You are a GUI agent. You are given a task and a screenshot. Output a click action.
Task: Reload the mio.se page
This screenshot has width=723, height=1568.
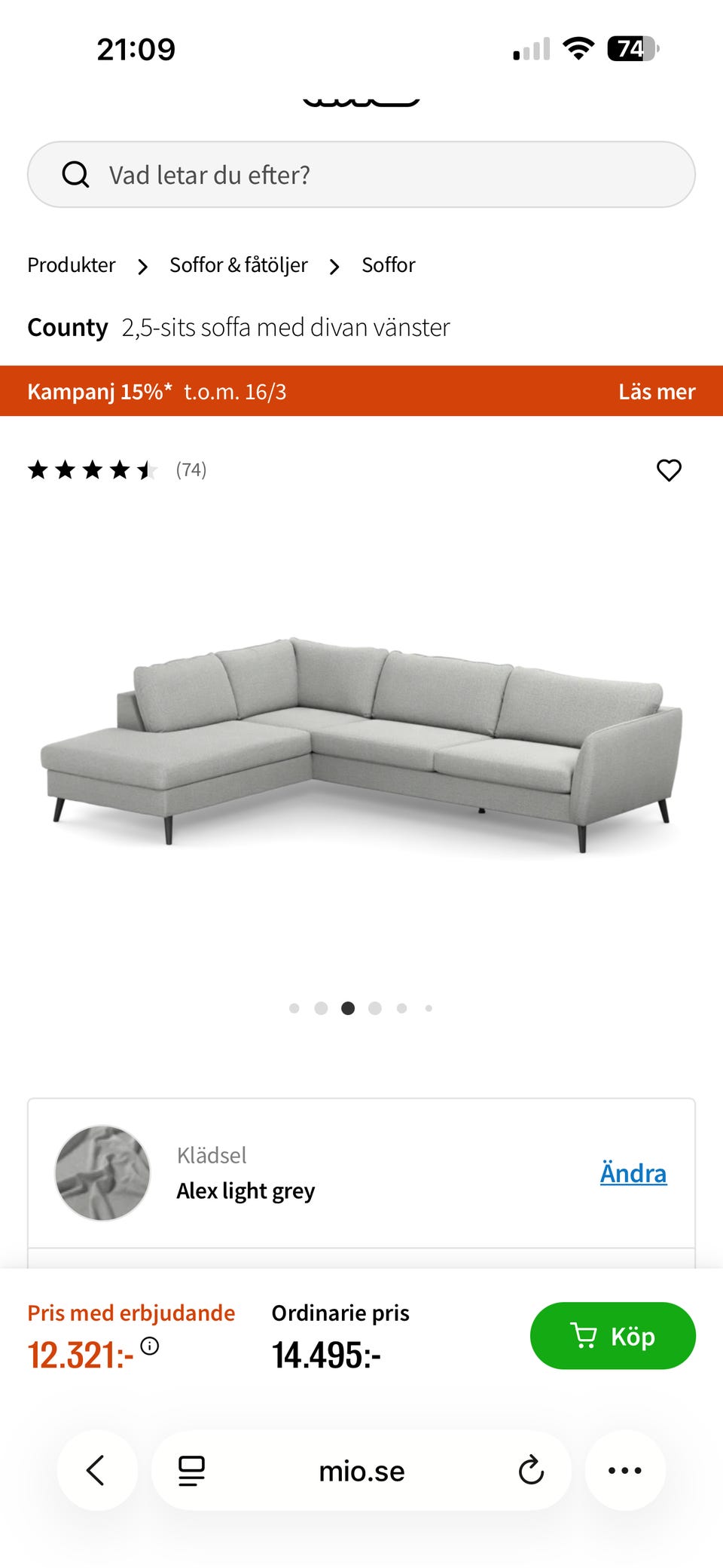[x=531, y=1470]
